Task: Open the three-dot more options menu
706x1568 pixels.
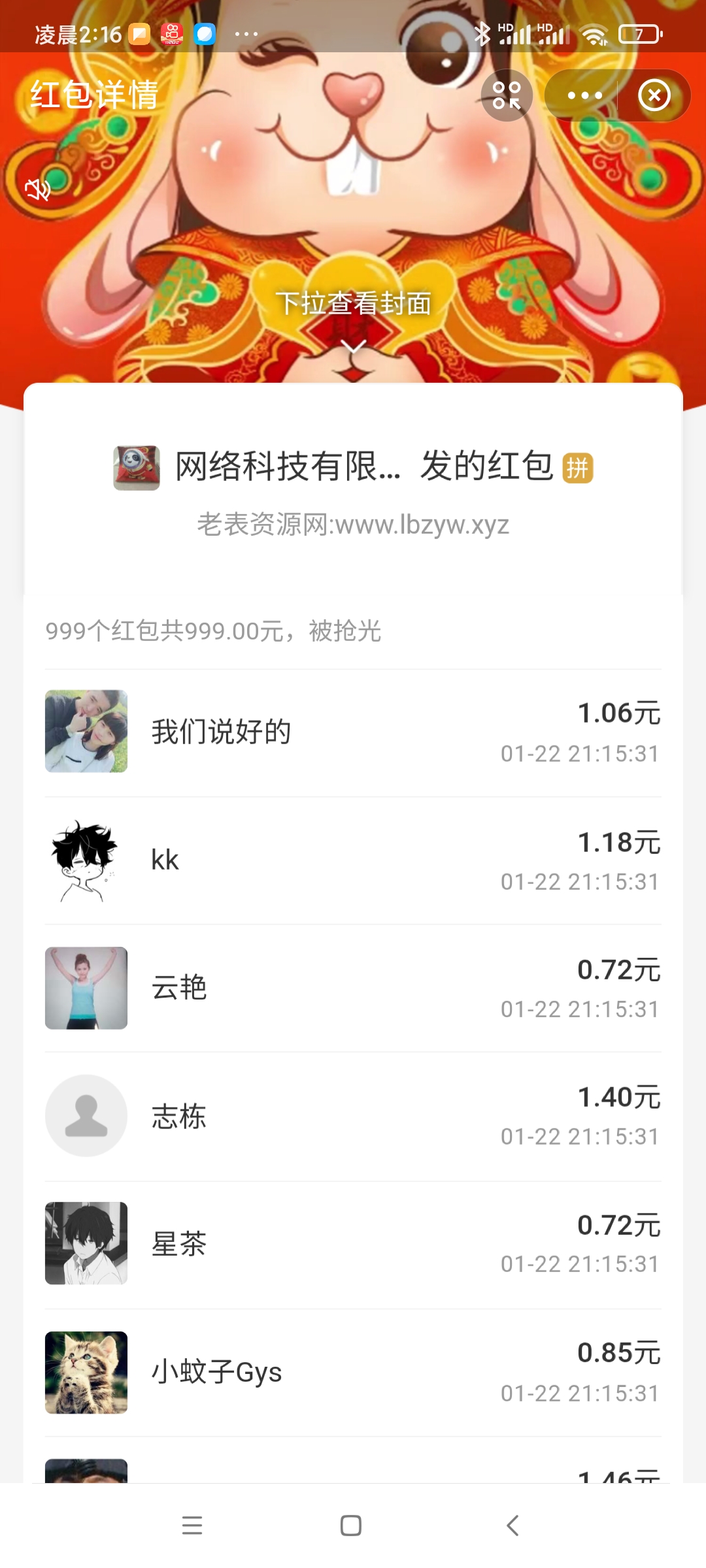Action: [x=584, y=96]
